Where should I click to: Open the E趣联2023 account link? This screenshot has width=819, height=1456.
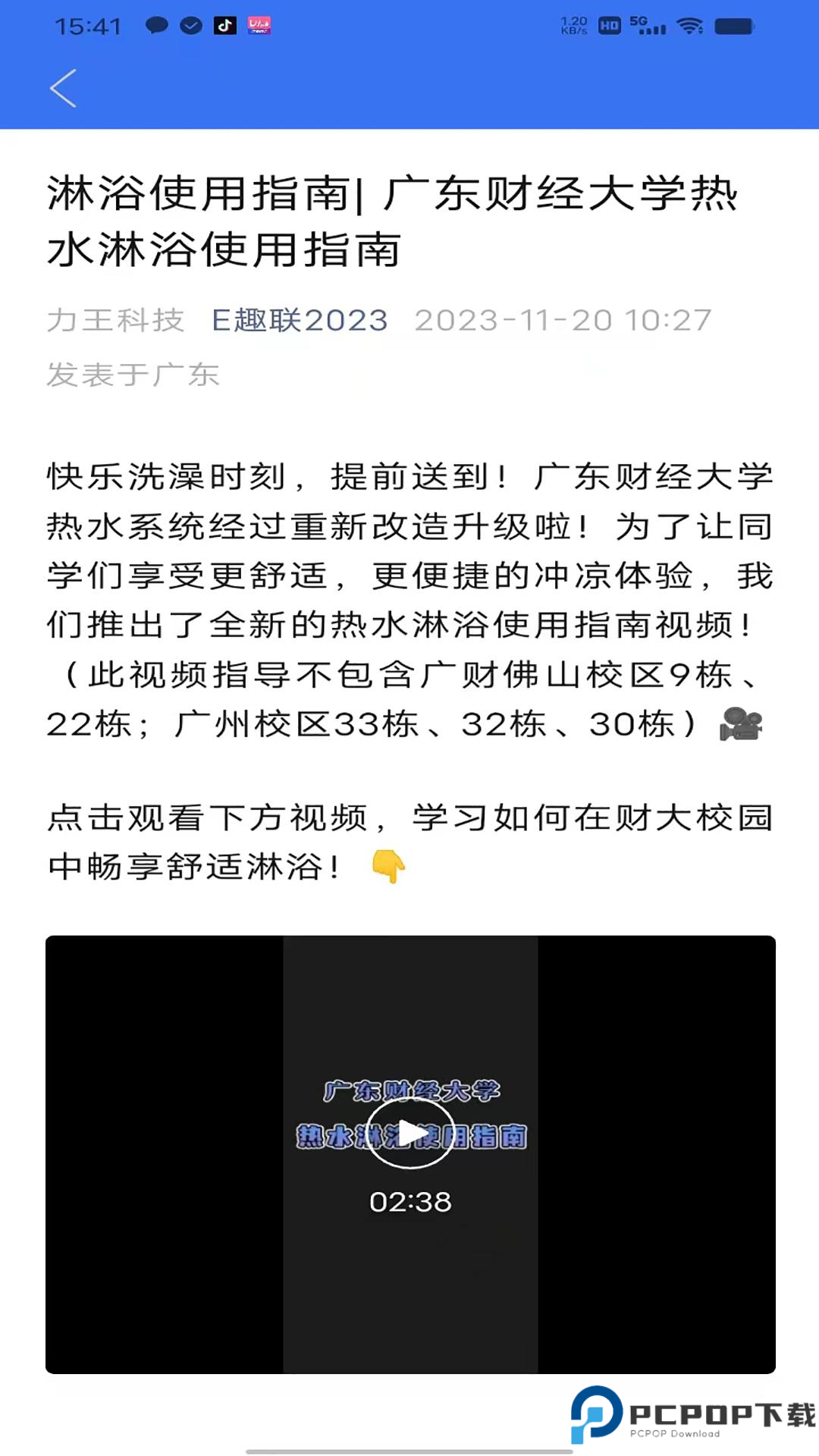[300, 320]
